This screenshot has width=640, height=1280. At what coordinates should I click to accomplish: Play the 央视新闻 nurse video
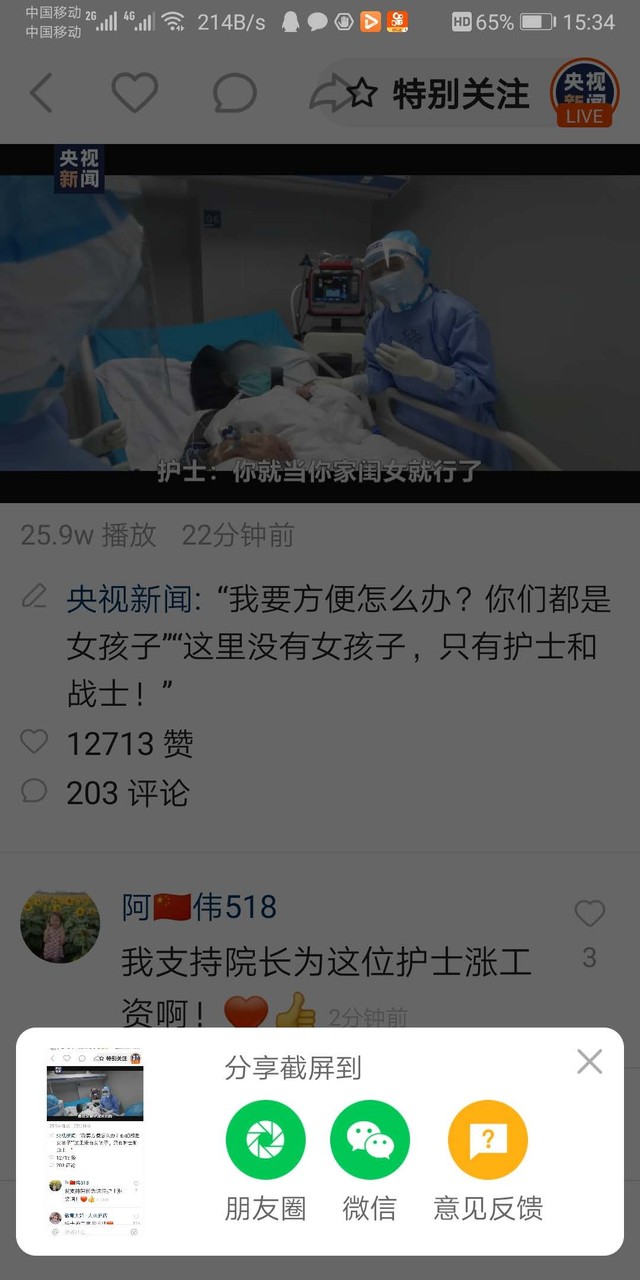click(x=320, y=323)
